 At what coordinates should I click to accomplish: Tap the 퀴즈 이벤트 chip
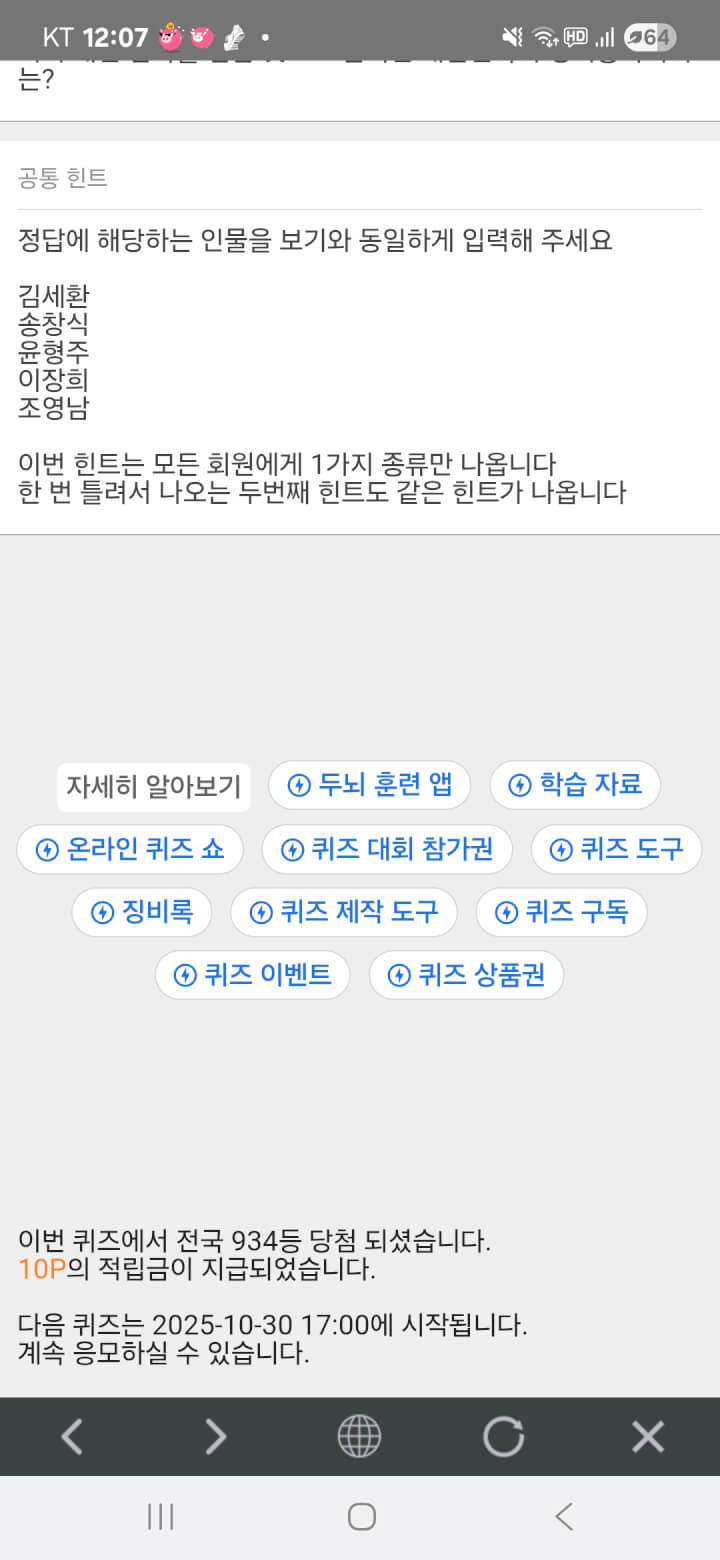pyautogui.click(x=252, y=975)
